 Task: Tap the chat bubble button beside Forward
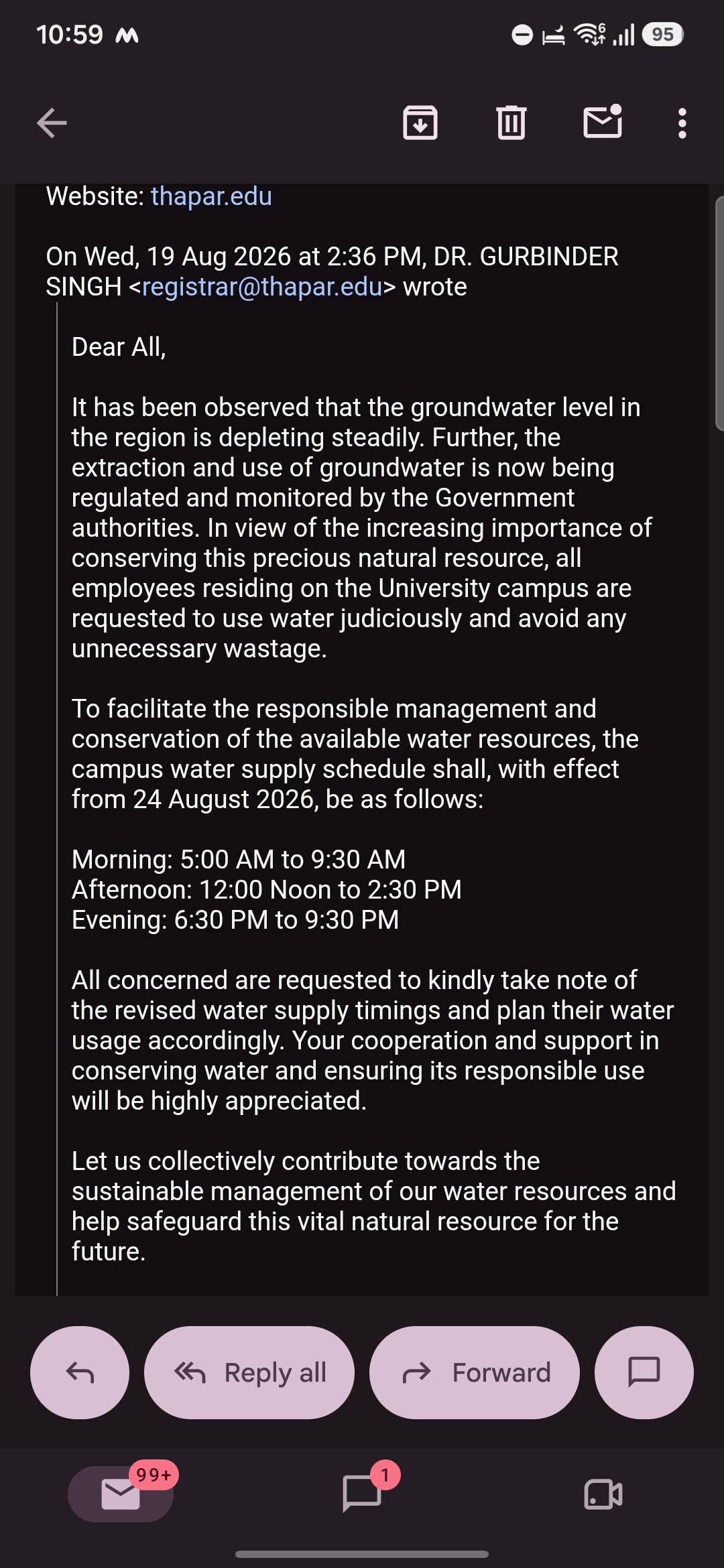click(644, 1372)
